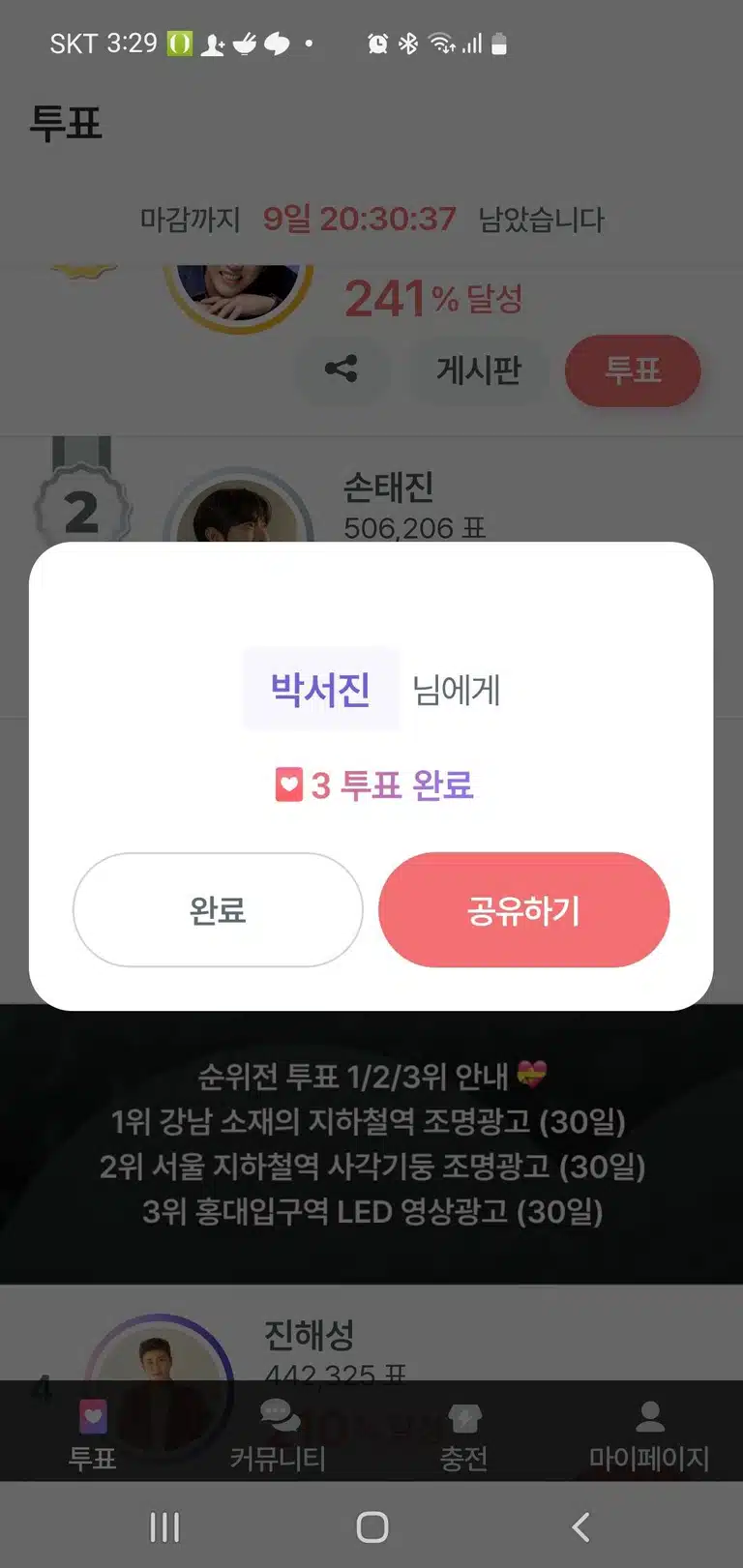
Task: Tap the 공유하기 share button
Action: coord(523,909)
